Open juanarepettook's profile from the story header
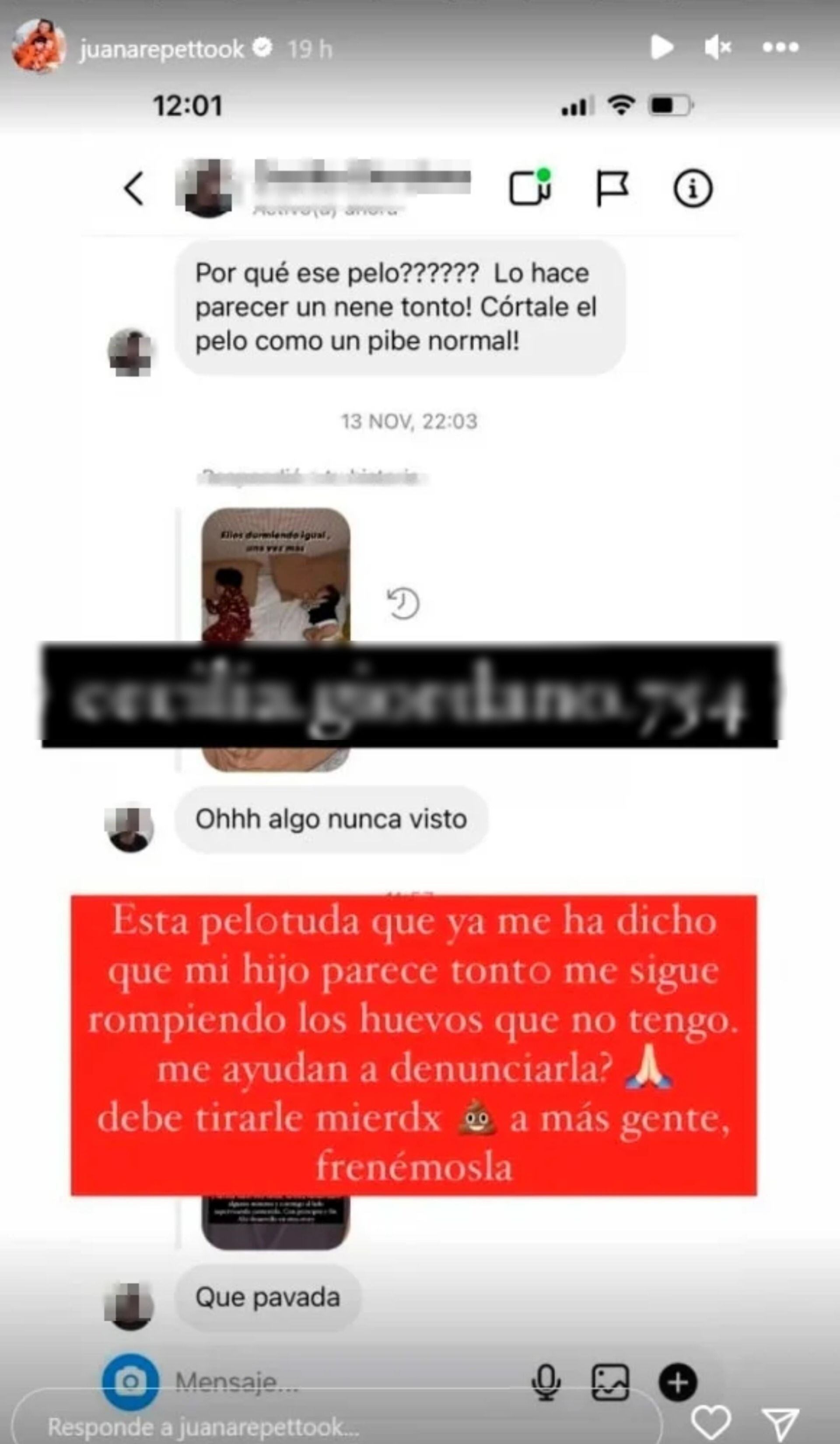Viewport: 840px width, 1444px height. click(161, 50)
